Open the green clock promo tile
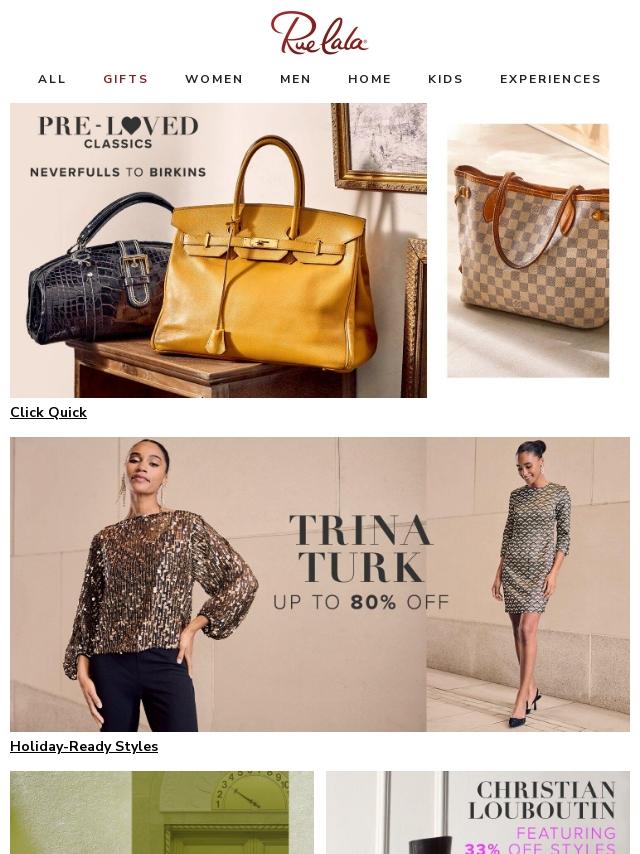This screenshot has height=854, width=640. (x=162, y=812)
